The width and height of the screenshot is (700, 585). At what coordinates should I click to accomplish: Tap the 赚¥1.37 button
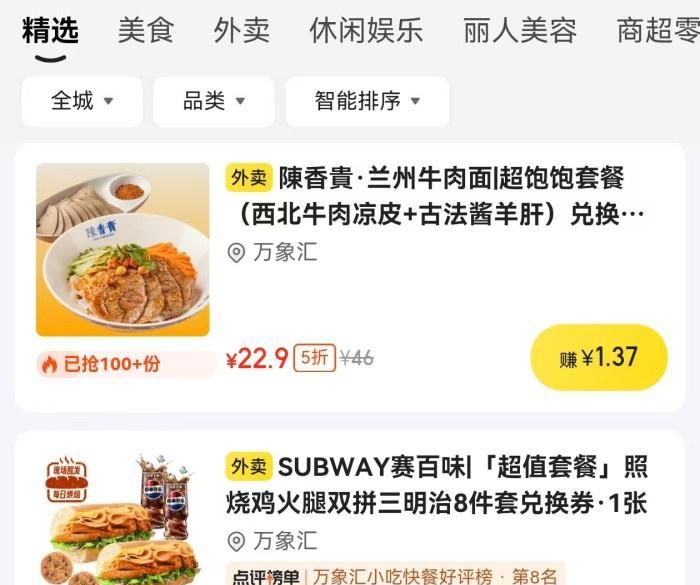coord(598,357)
